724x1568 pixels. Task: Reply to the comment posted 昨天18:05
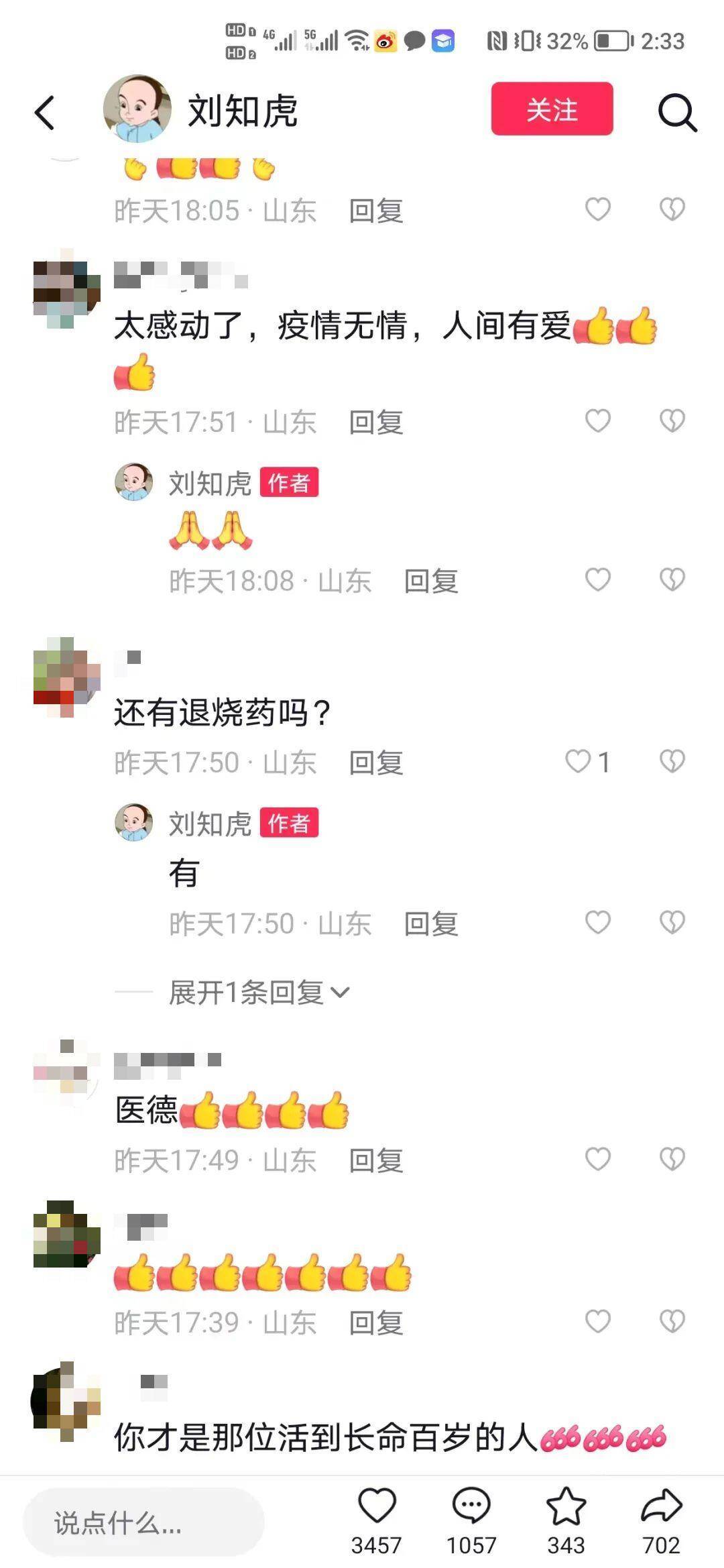click(375, 211)
